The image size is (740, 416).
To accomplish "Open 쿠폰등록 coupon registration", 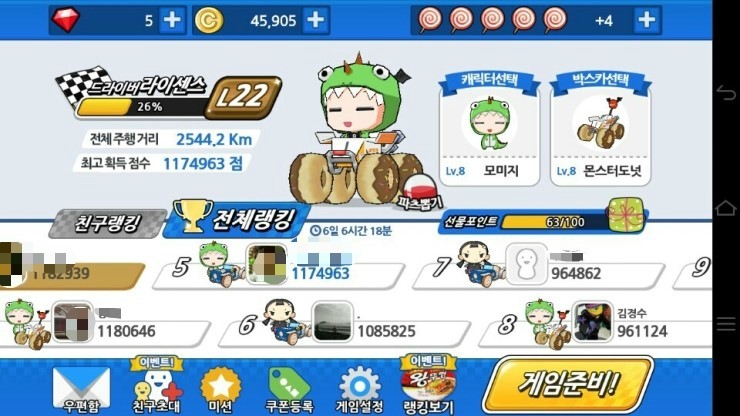I will pos(289,388).
